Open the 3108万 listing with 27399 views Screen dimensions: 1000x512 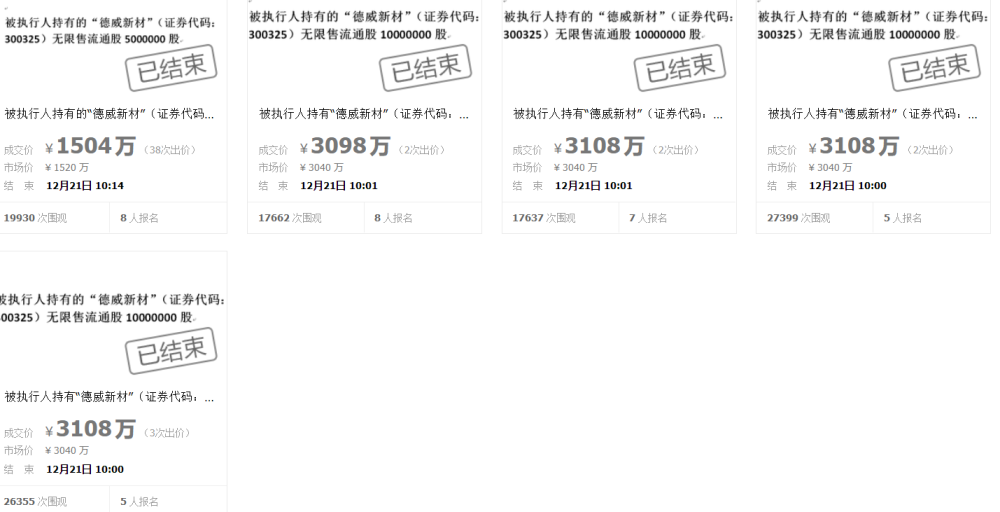click(873, 113)
